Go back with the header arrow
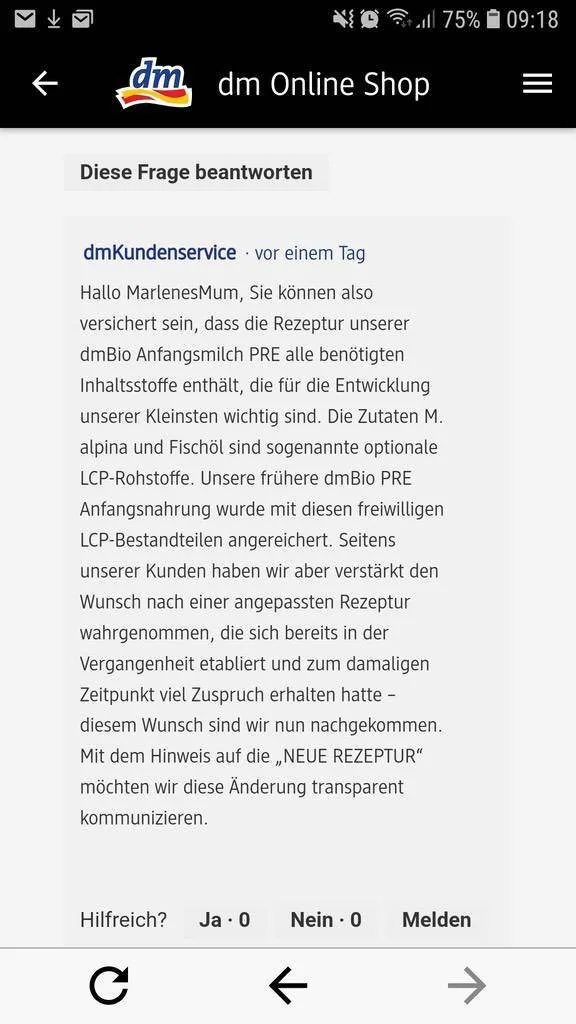The width and height of the screenshot is (576, 1024). pyautogui.click(x=45, y=84)
